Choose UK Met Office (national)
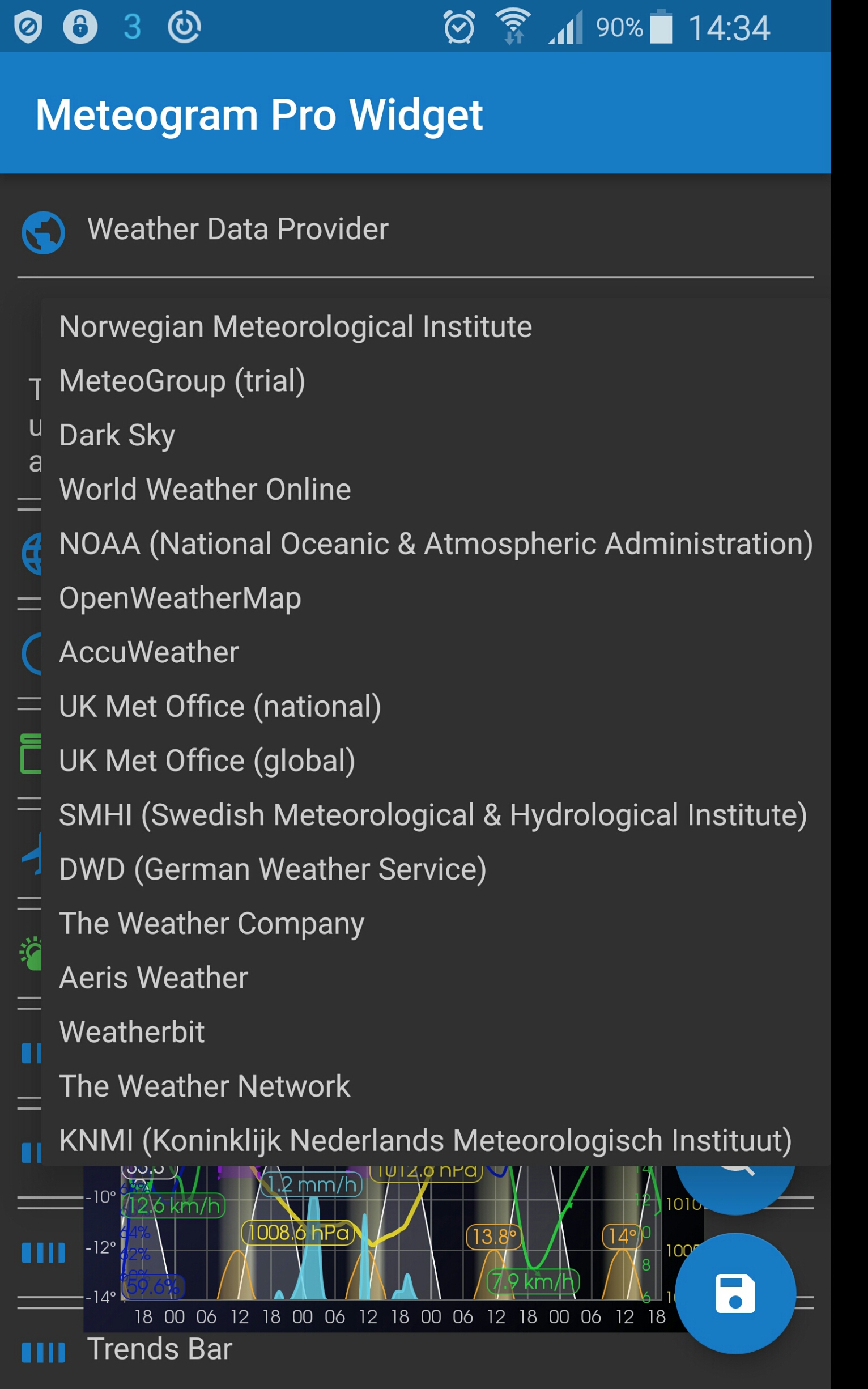Viewport: 868px width, 1389px height. coord(220,706)
